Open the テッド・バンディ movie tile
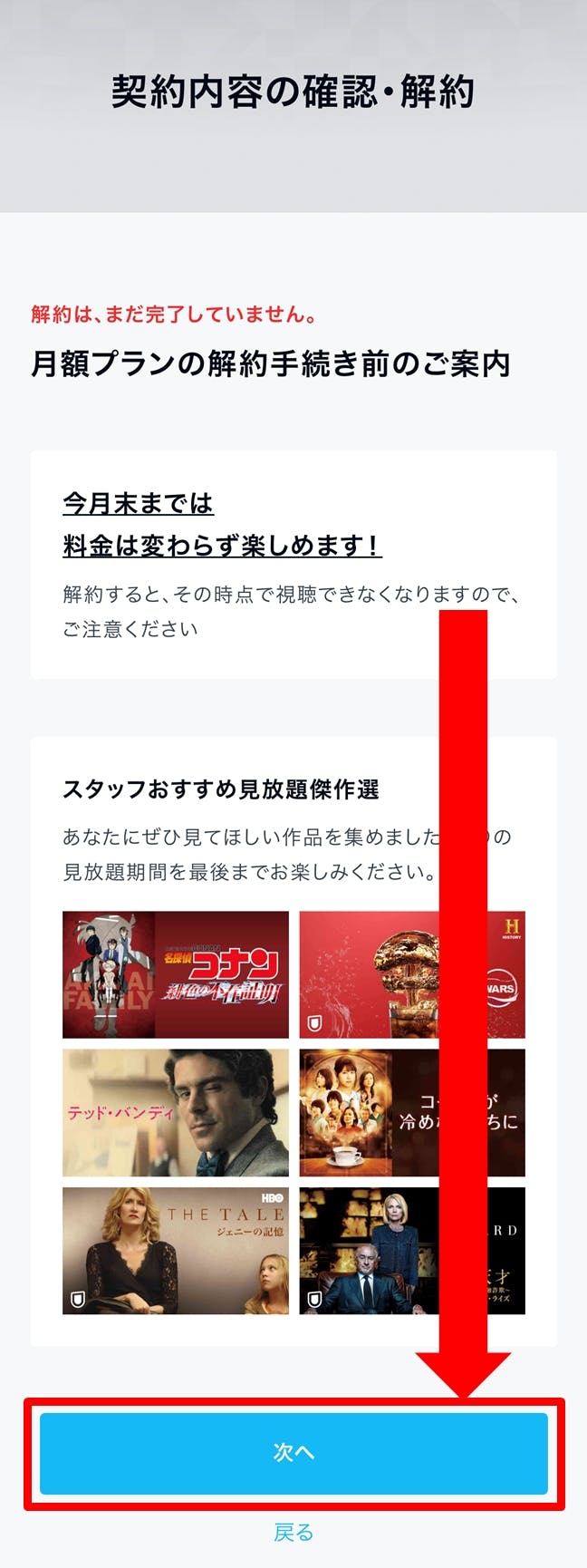Screen dimensions: 587x1568 click(x=176, y=1112)
